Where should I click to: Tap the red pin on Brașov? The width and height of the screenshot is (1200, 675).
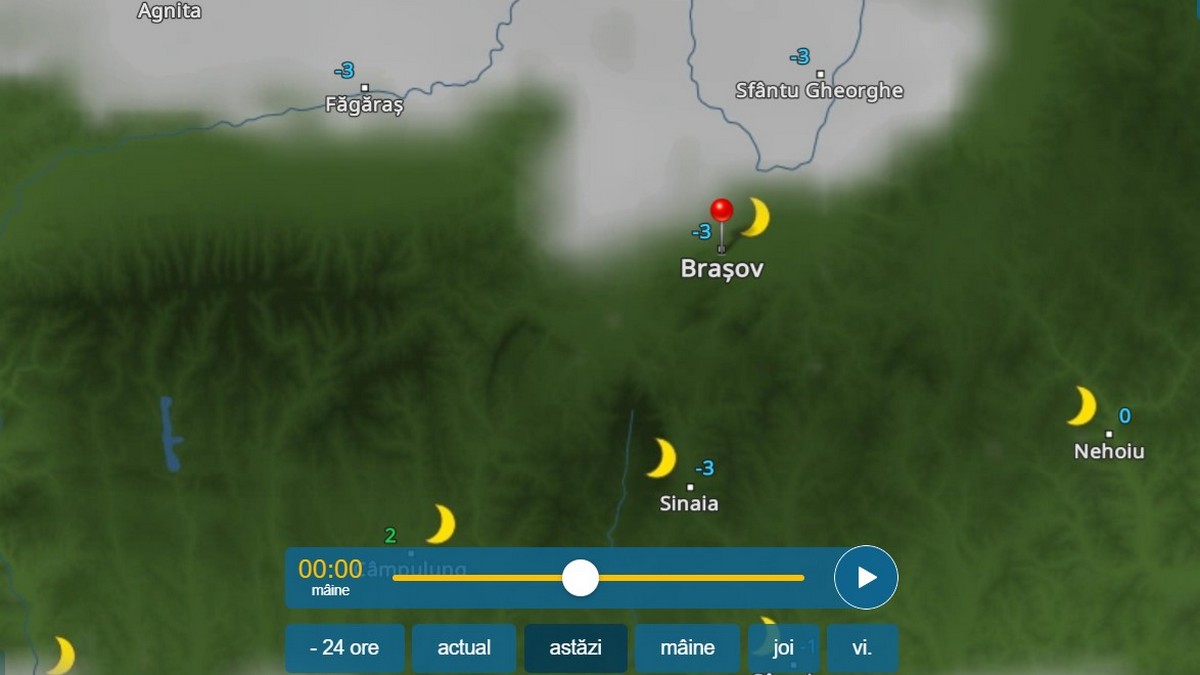tap(721, 211)
